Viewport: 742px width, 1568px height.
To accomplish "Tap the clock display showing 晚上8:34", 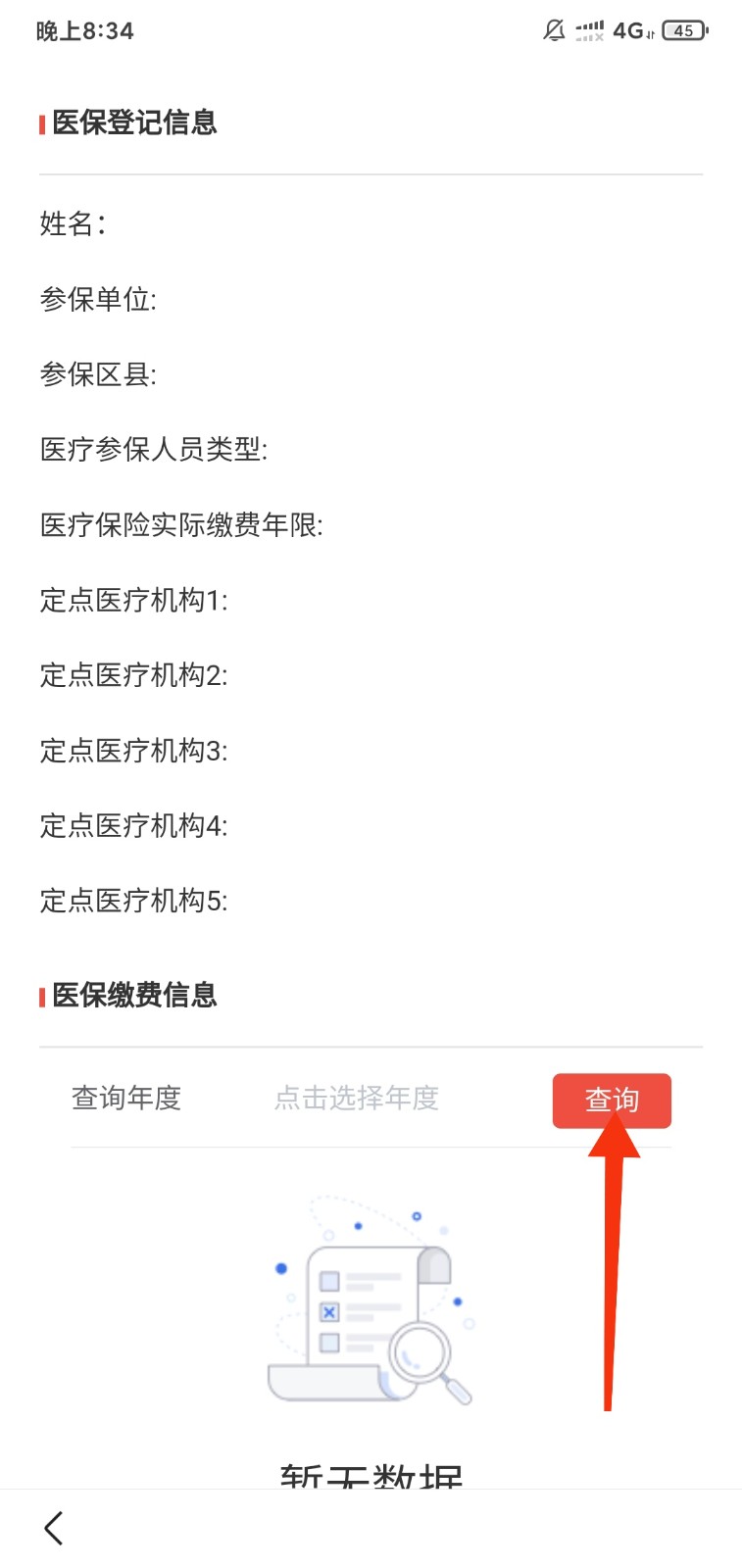I will (x=81, y=30).
